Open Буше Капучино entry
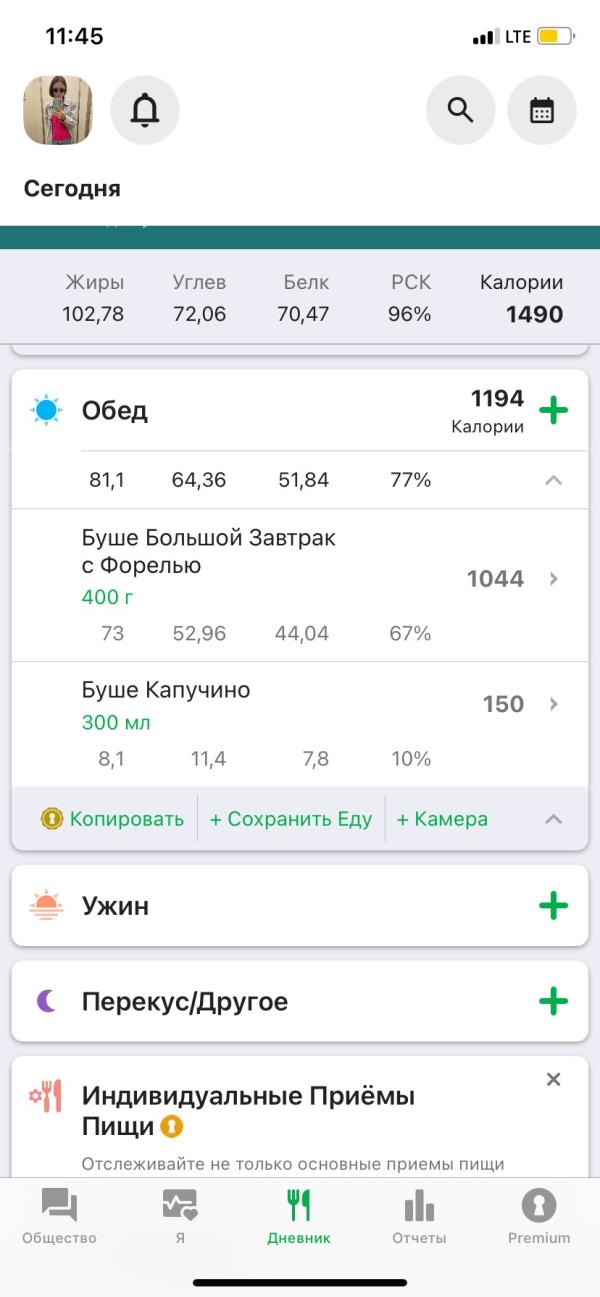This screenshot has height=1297, width=600. [x=300, y=704]
